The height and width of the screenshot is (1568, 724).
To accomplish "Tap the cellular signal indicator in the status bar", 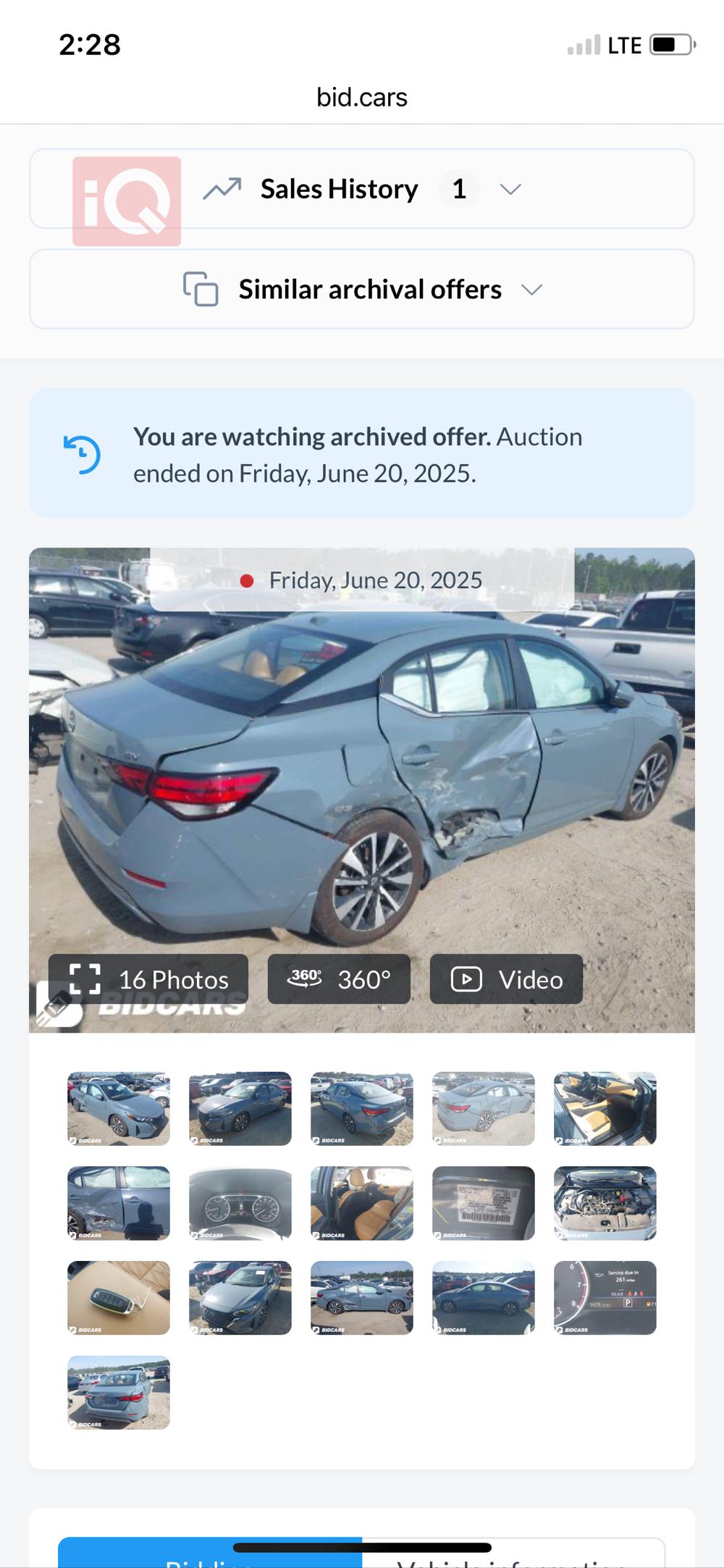I will click(x=584, y=45).
